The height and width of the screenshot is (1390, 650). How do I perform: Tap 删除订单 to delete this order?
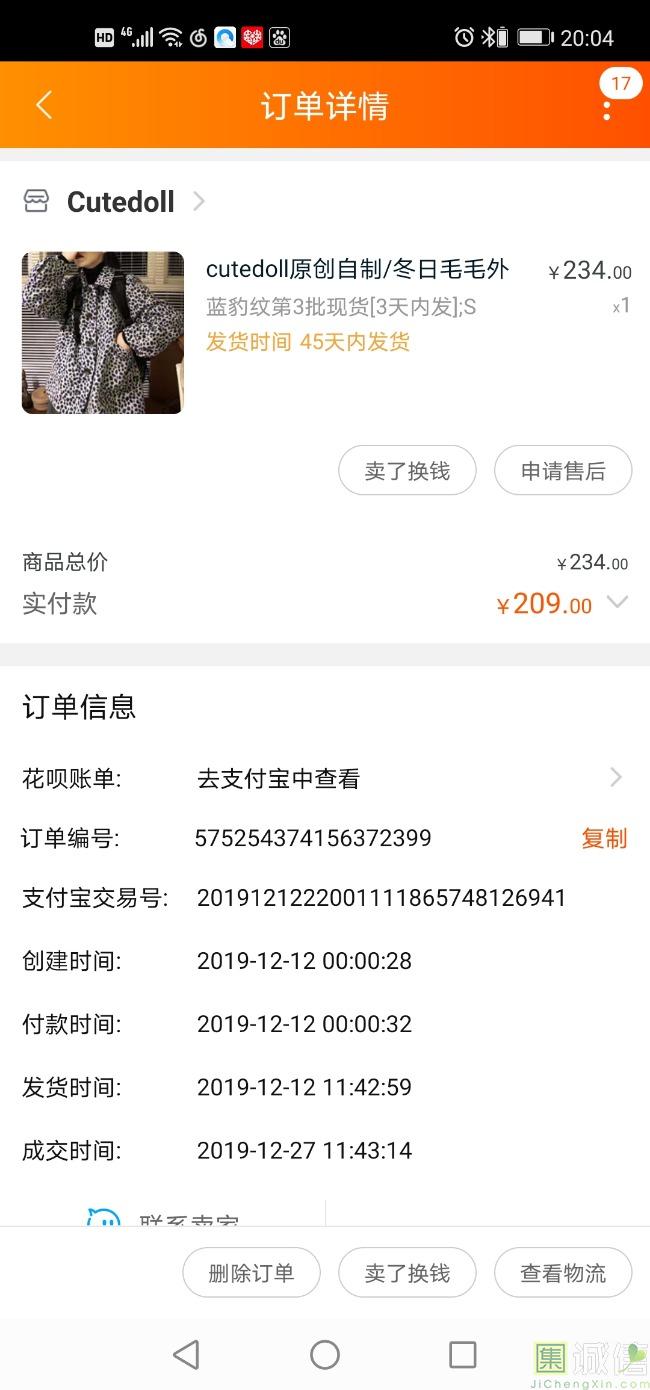251,1273
